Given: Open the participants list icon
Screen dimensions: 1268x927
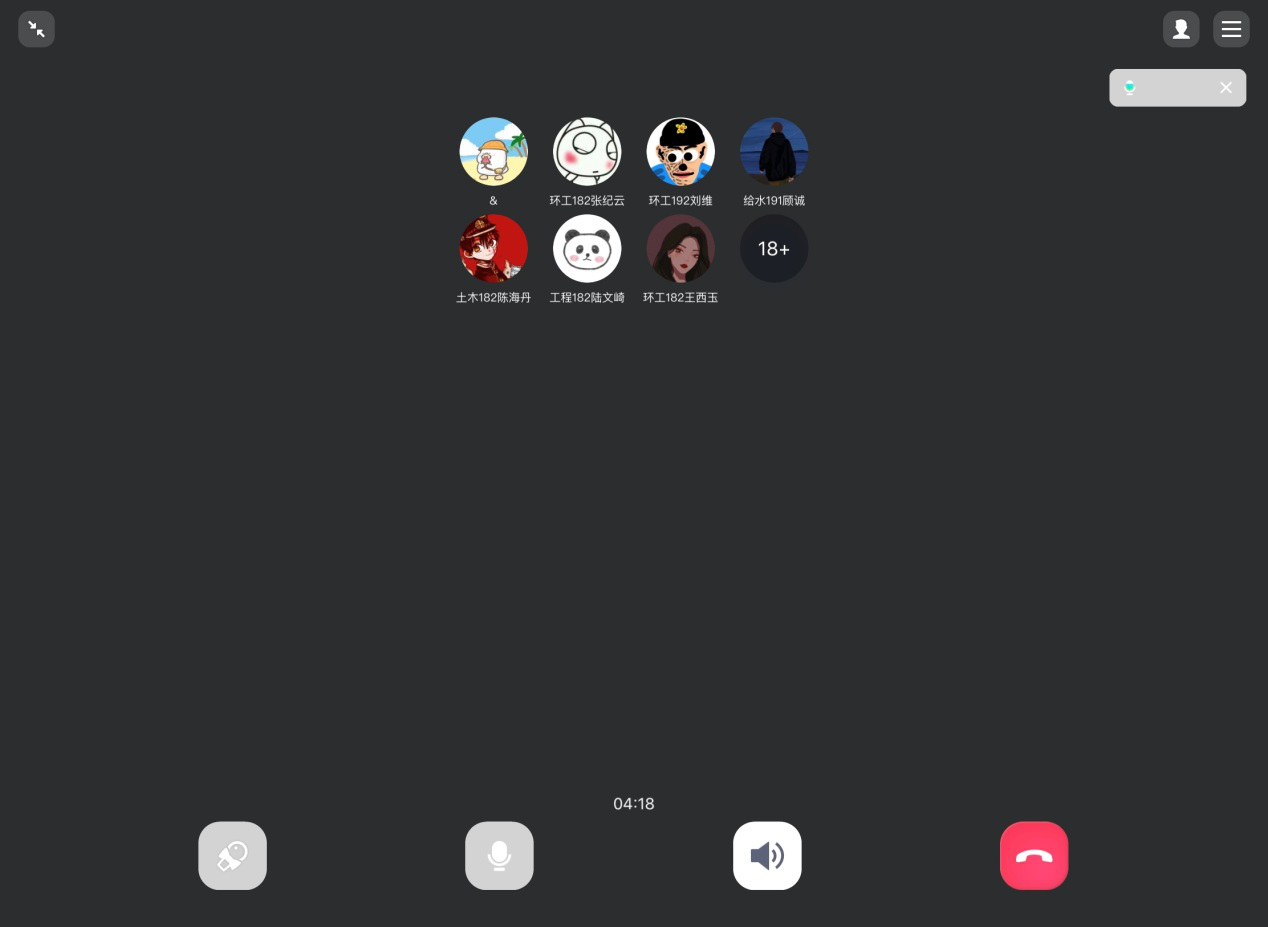Looking at the screenshot, I should click(1181, 29).
